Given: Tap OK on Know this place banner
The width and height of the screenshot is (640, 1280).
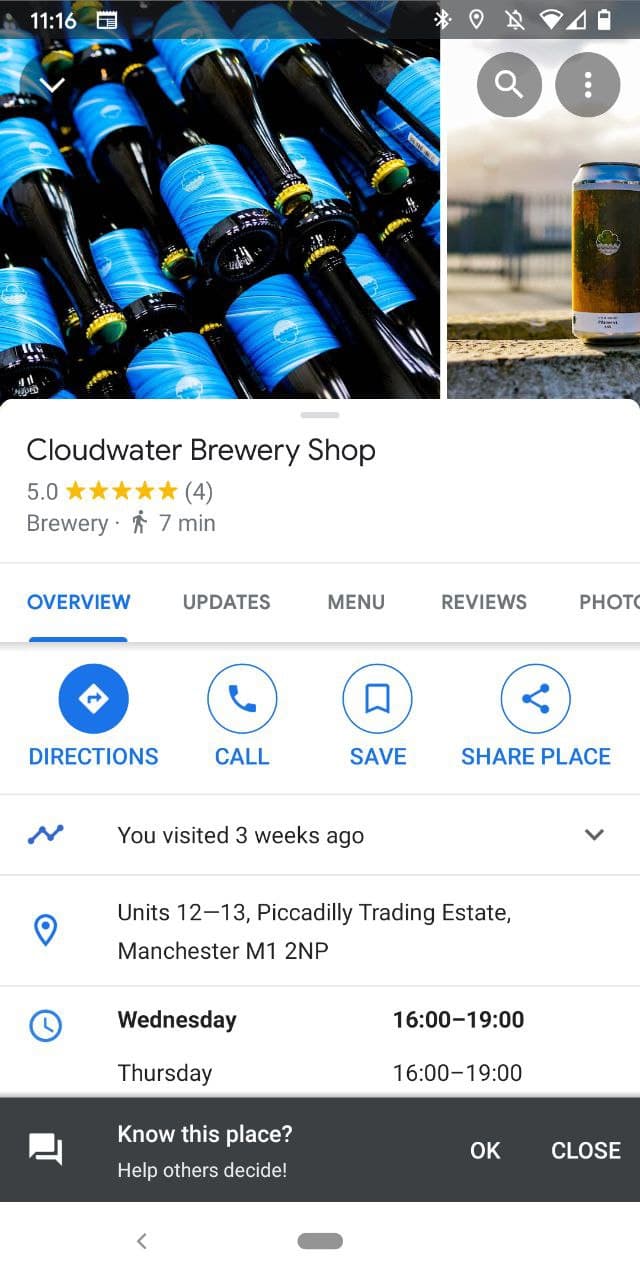Looking at the screenshot, I should [x=485, y=1150].
